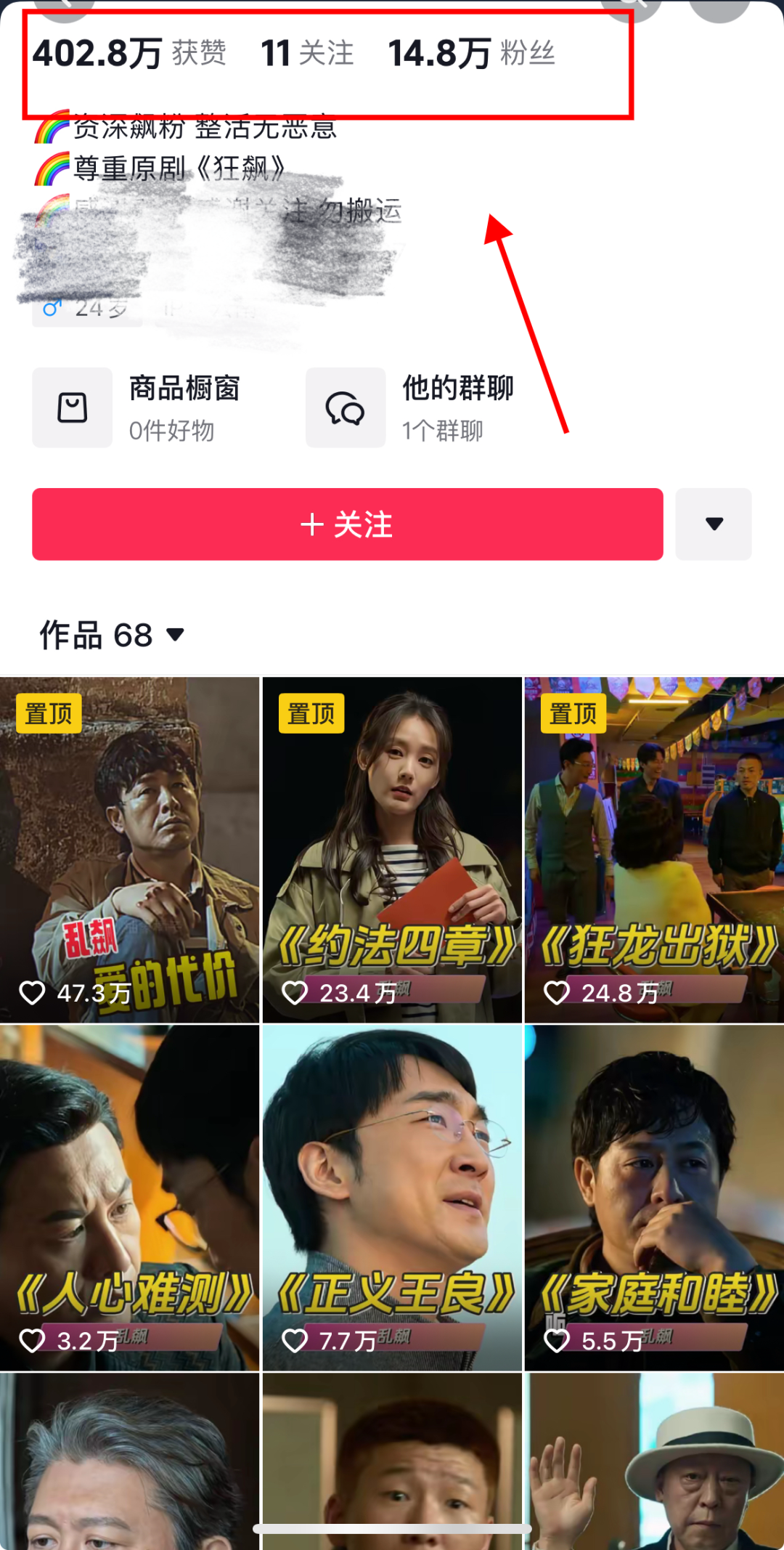
Task: Watch the video 《正义王良》
Action: (392, 1198)
